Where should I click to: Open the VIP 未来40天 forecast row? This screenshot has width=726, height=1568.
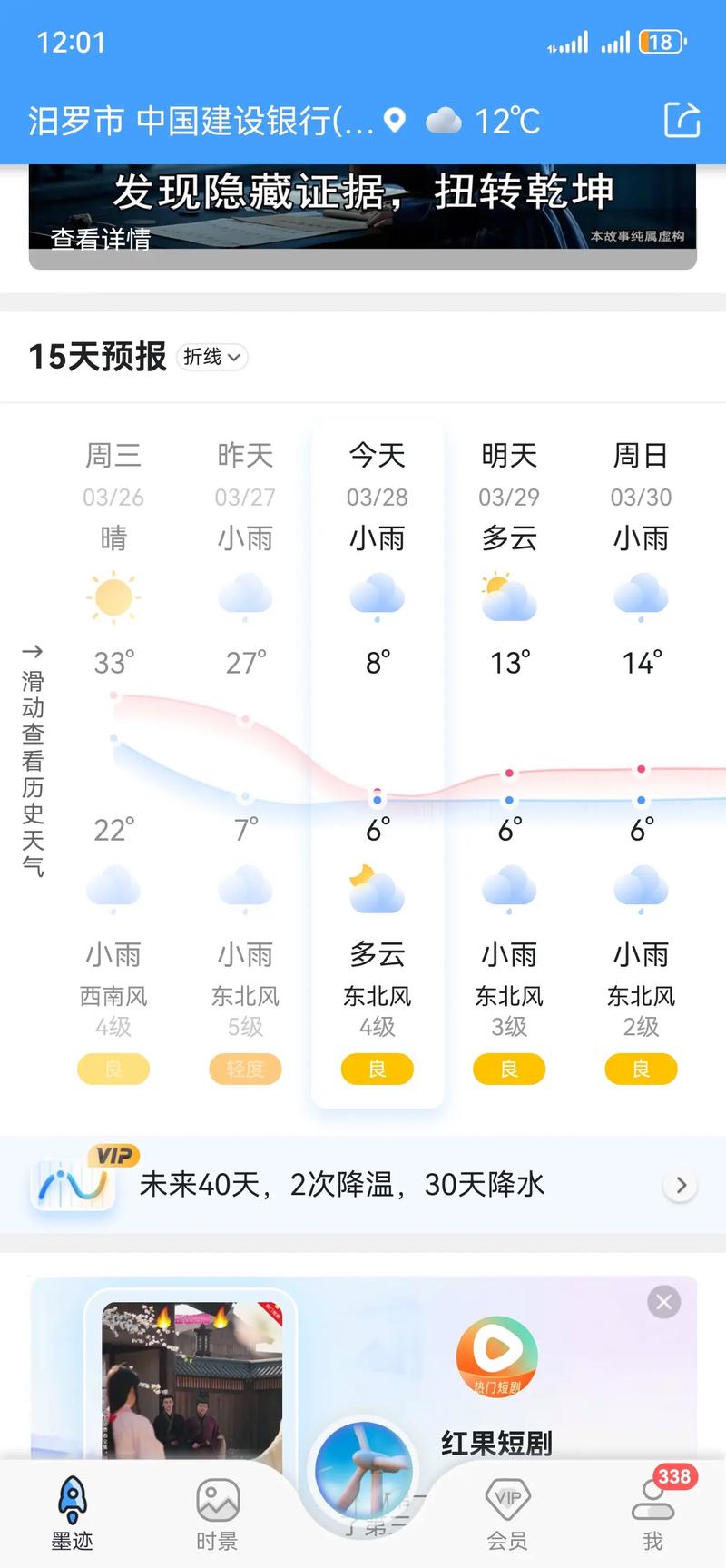point(363,1185)
